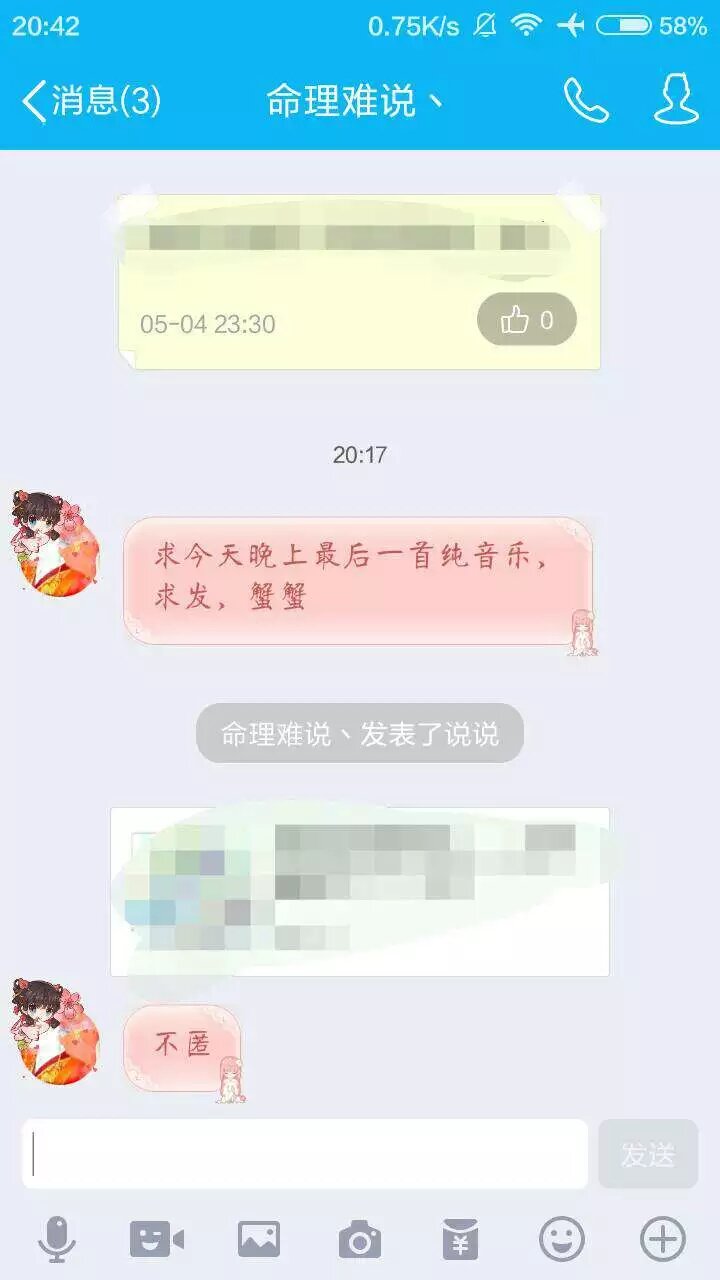Viewport: 720px width, 1280px height.
Task: Expand more options with plus icon
Action: click(x=663, y=1240)
